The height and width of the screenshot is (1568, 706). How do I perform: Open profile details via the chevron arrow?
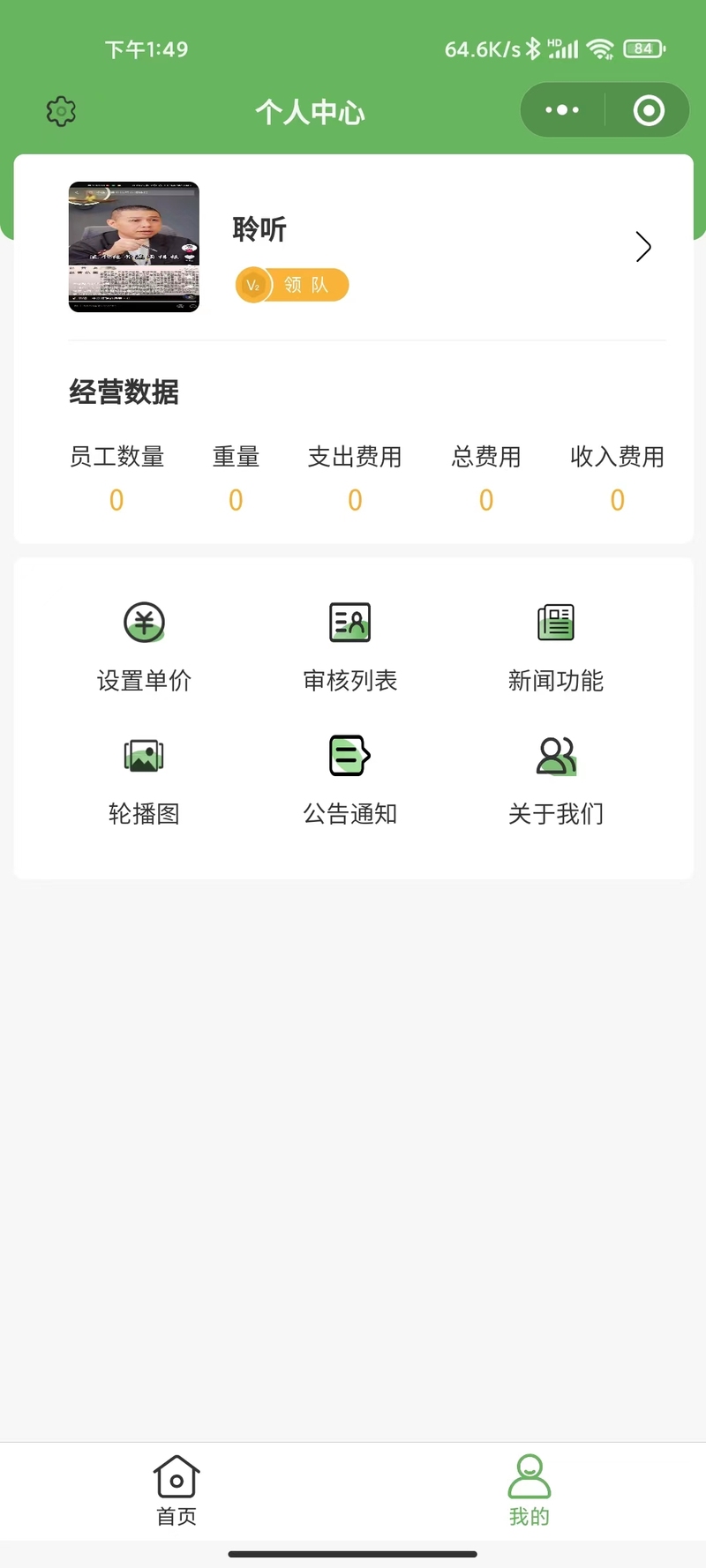pyautogui.click(x=643, y=247)
